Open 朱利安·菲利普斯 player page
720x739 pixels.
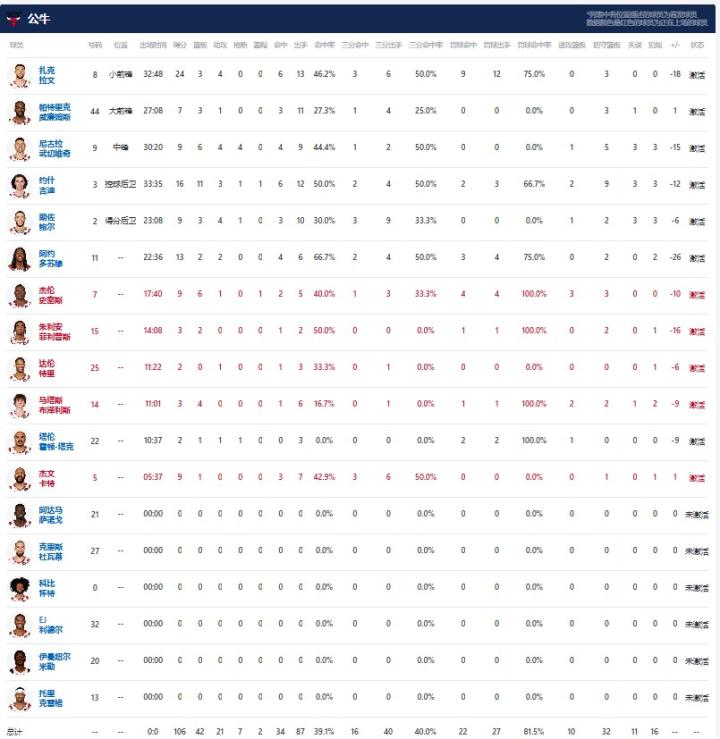[x=50, y=331]
